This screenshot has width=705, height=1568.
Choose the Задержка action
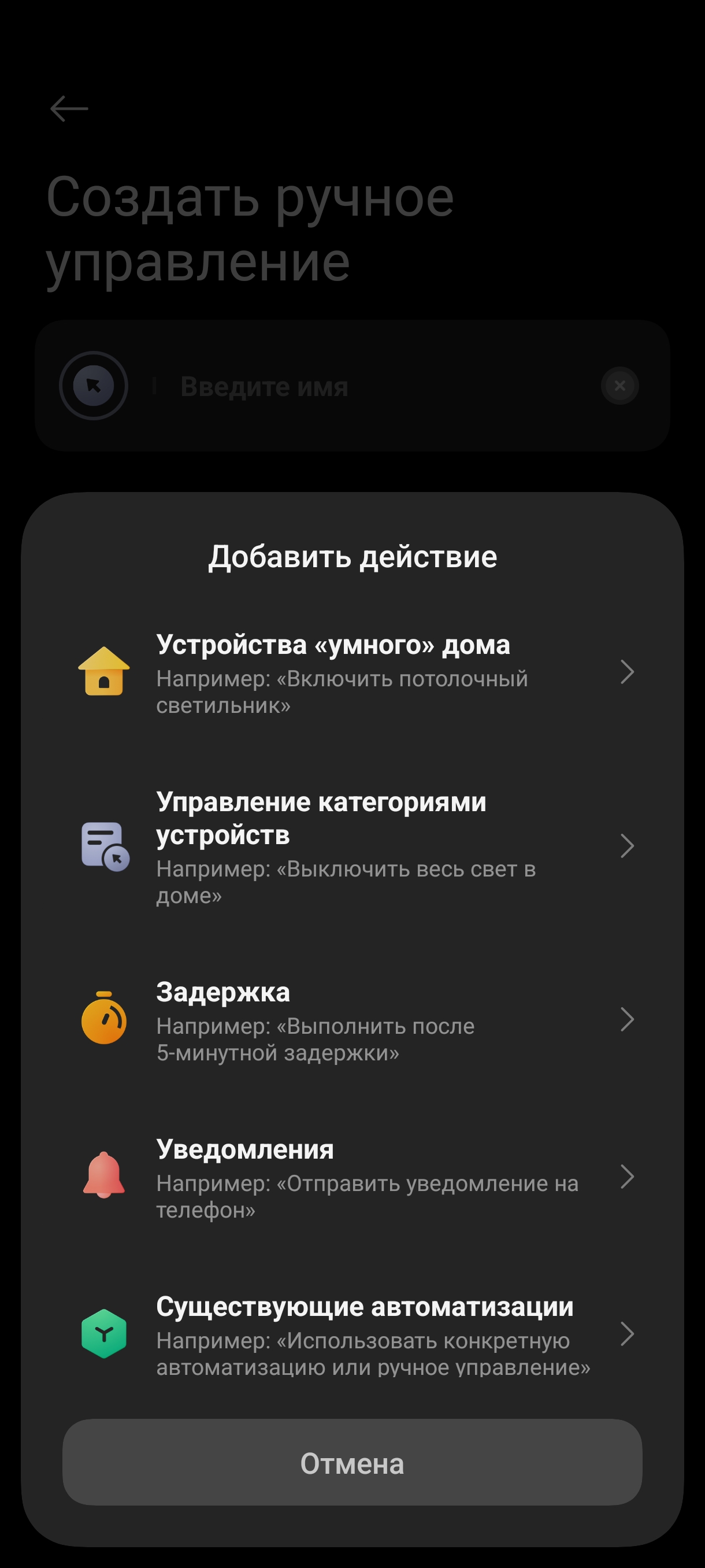pyautogui.click(x=352, y=1020)
